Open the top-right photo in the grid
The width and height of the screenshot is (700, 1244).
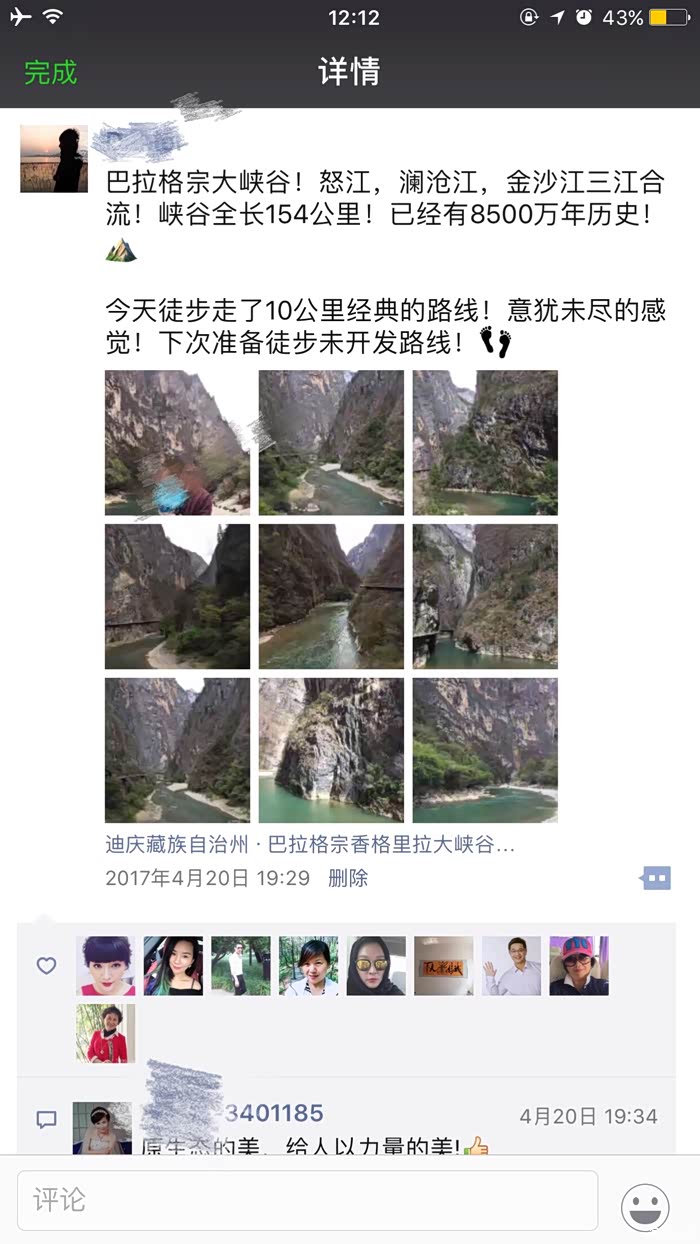click(x=485, y=442)
